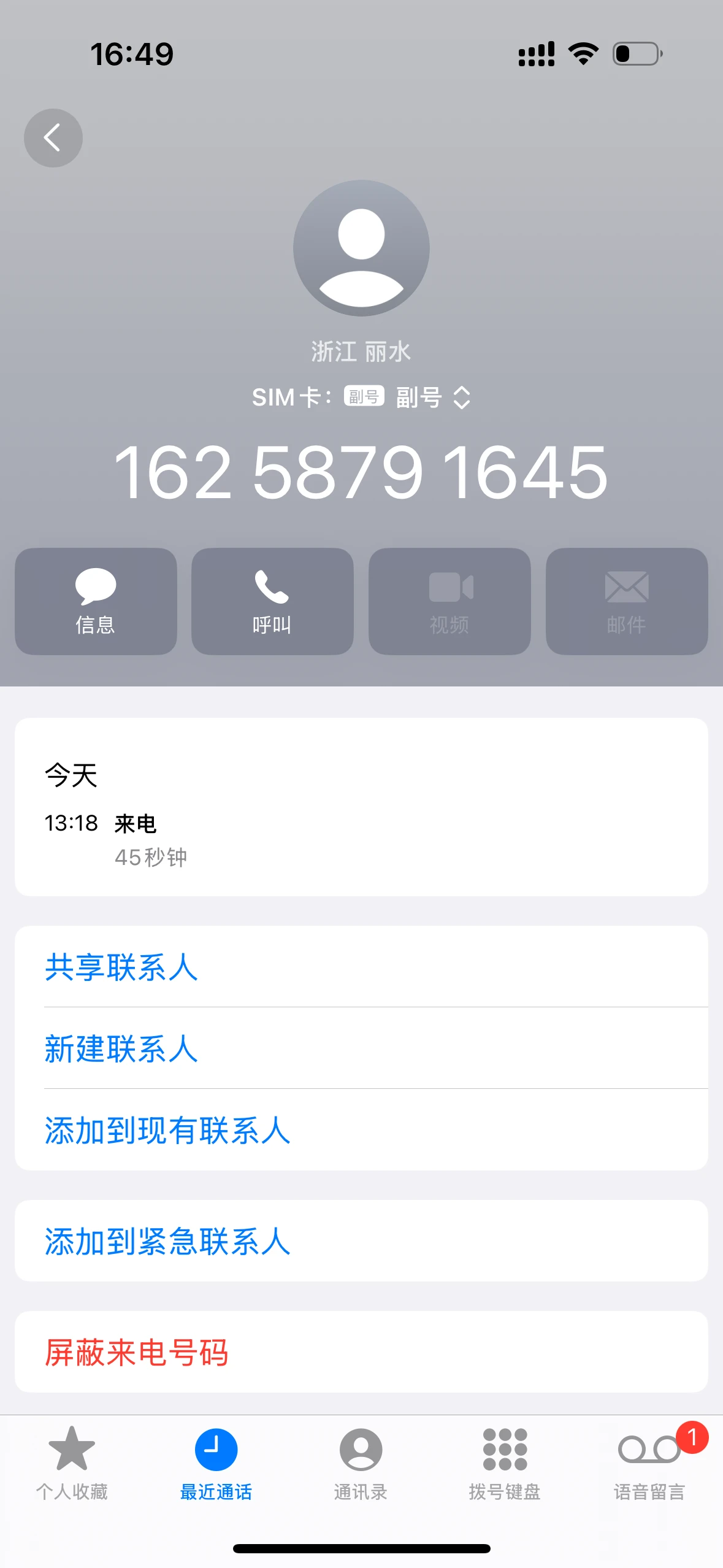This screenshot has width=723, height=1568.
Task: Tap the 呼叫 call icon
Action: point(272,600)
